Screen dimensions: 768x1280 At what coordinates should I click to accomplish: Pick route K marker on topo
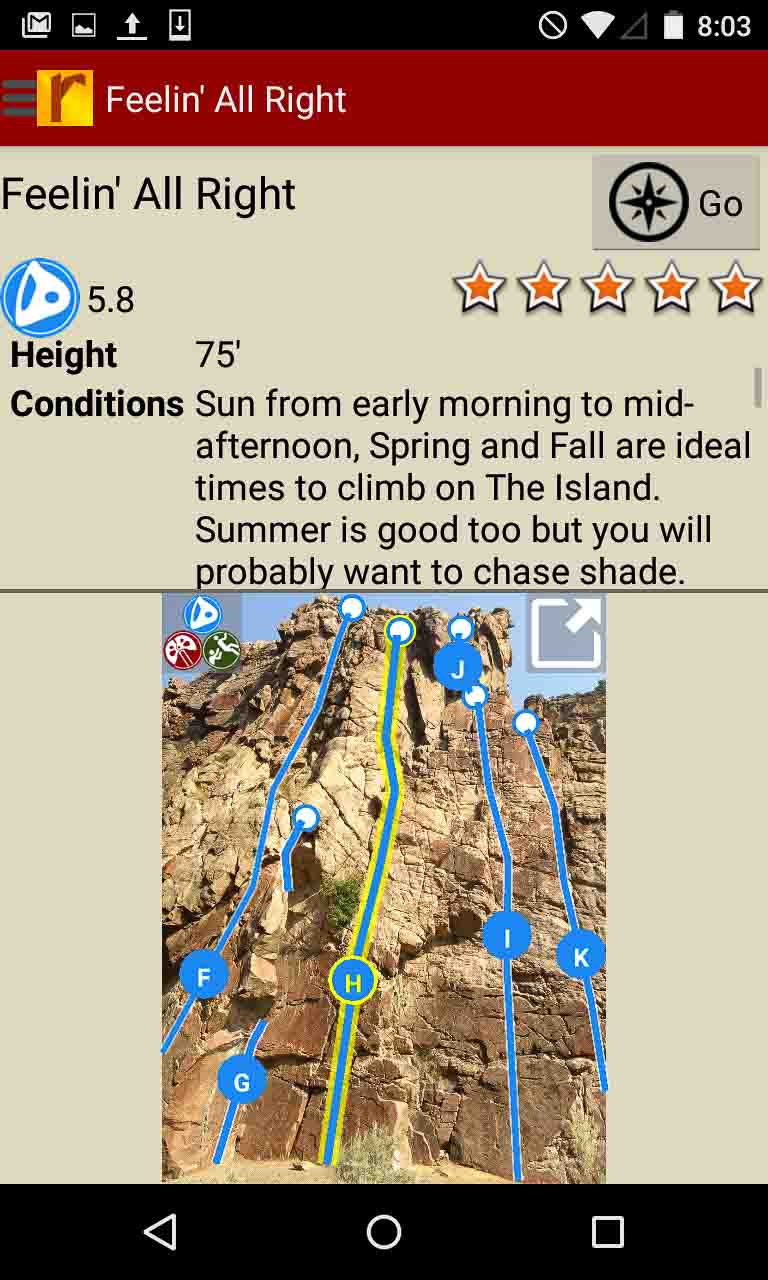coord(581,957)
